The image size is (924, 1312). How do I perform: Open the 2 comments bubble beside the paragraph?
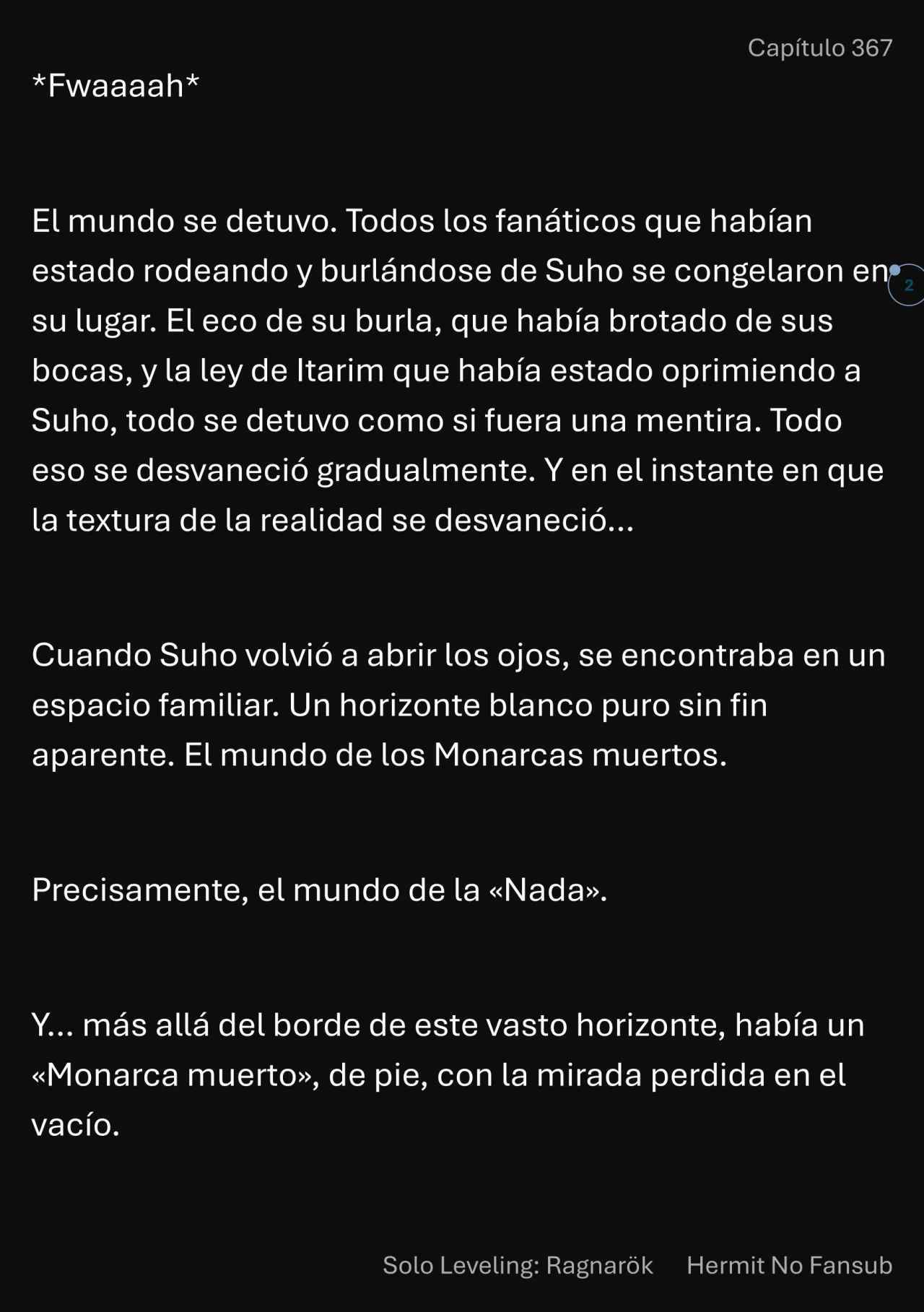(908, 285)
